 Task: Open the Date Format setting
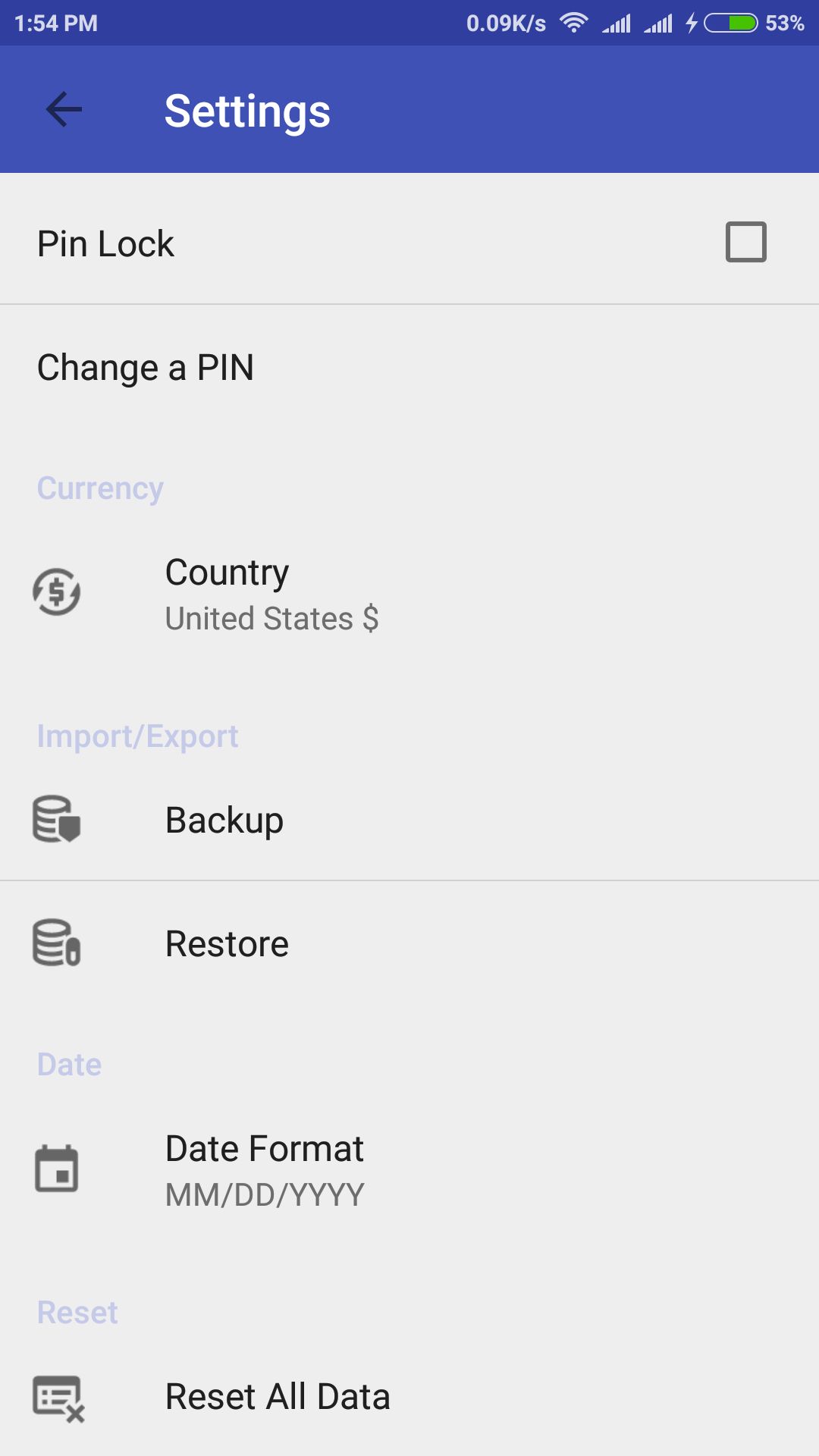[x=265, y=1170]
